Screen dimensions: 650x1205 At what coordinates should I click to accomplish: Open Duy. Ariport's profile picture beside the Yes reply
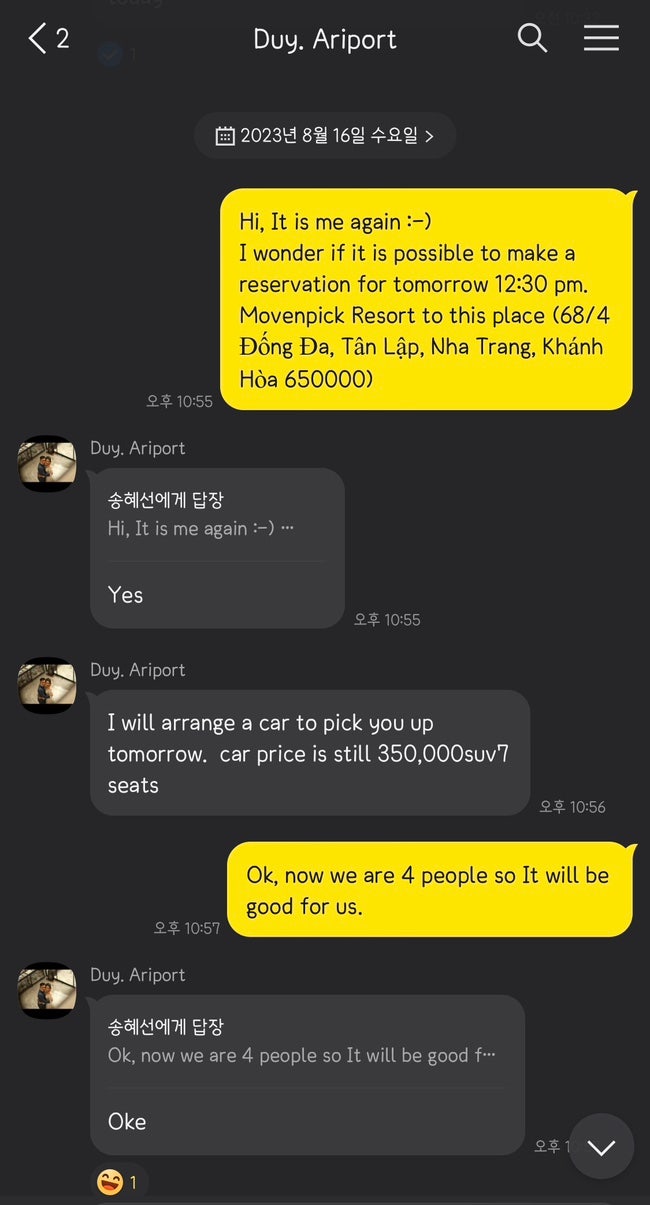click(x=47, y=464)
